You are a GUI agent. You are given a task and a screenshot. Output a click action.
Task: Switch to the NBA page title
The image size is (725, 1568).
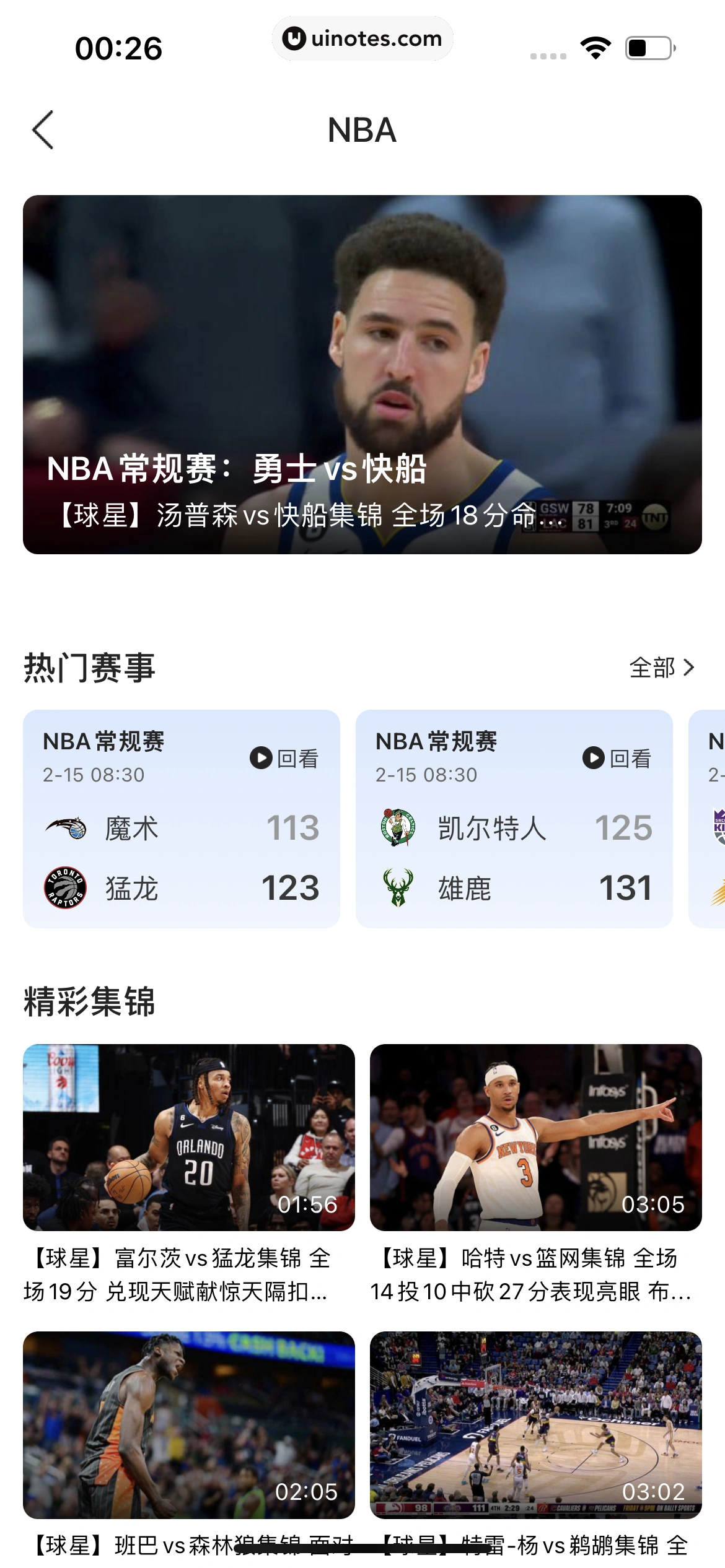pos(362,131)
